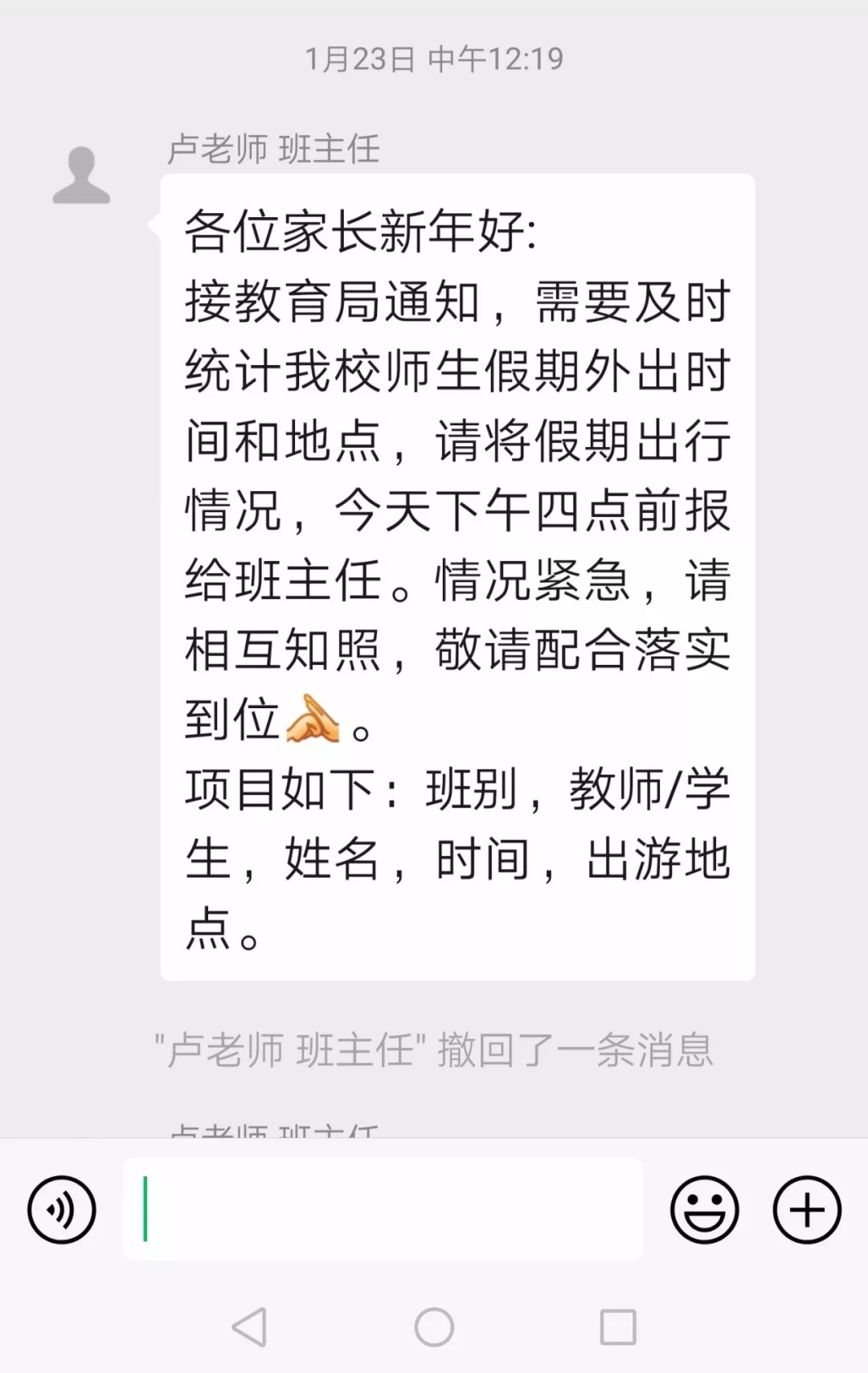The image size is (868, 1373).
Task: Focus the message text field
Action: (383, 1209)
